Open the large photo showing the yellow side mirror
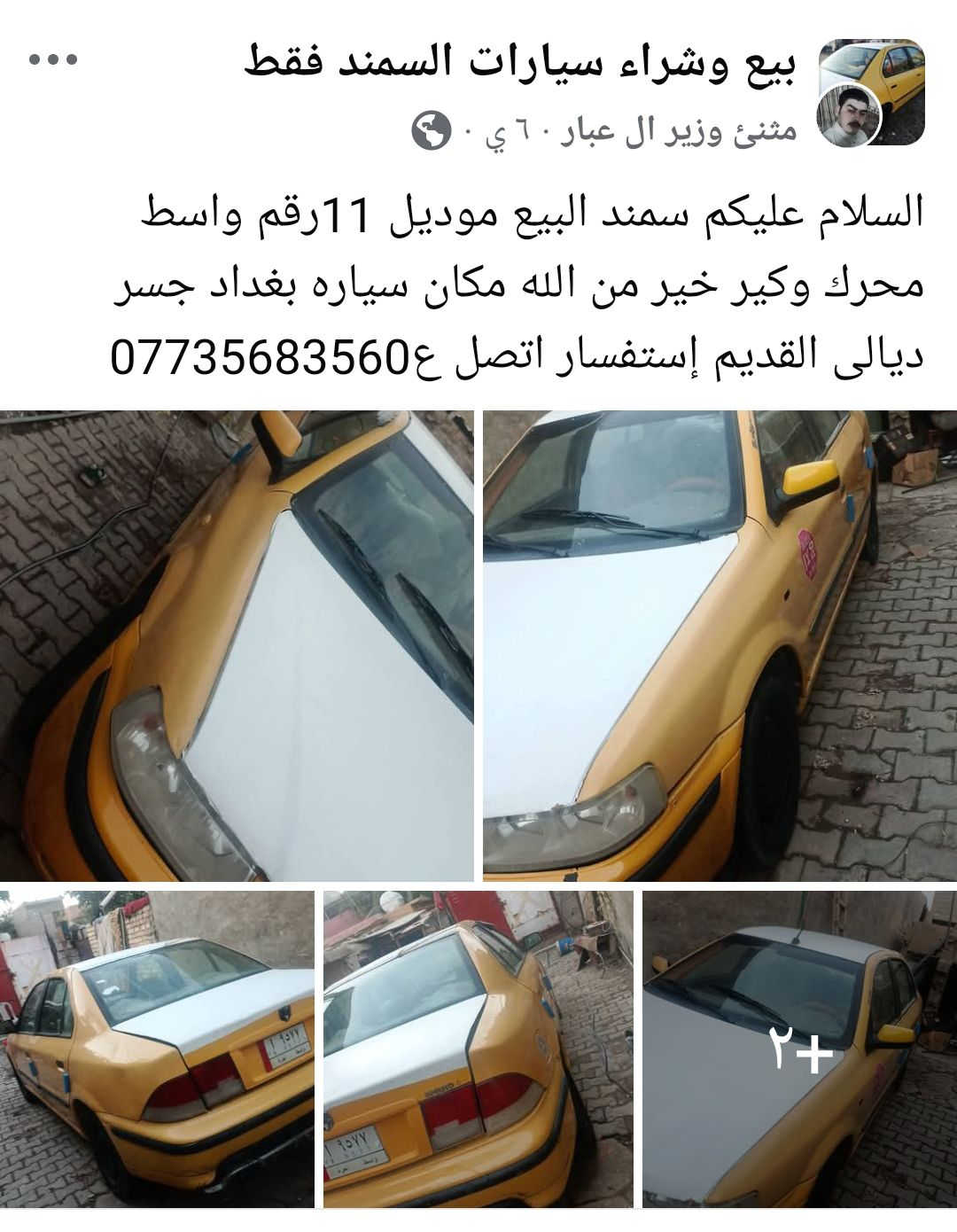Viewport: 957px width, 1232px height. coord(720,645)
